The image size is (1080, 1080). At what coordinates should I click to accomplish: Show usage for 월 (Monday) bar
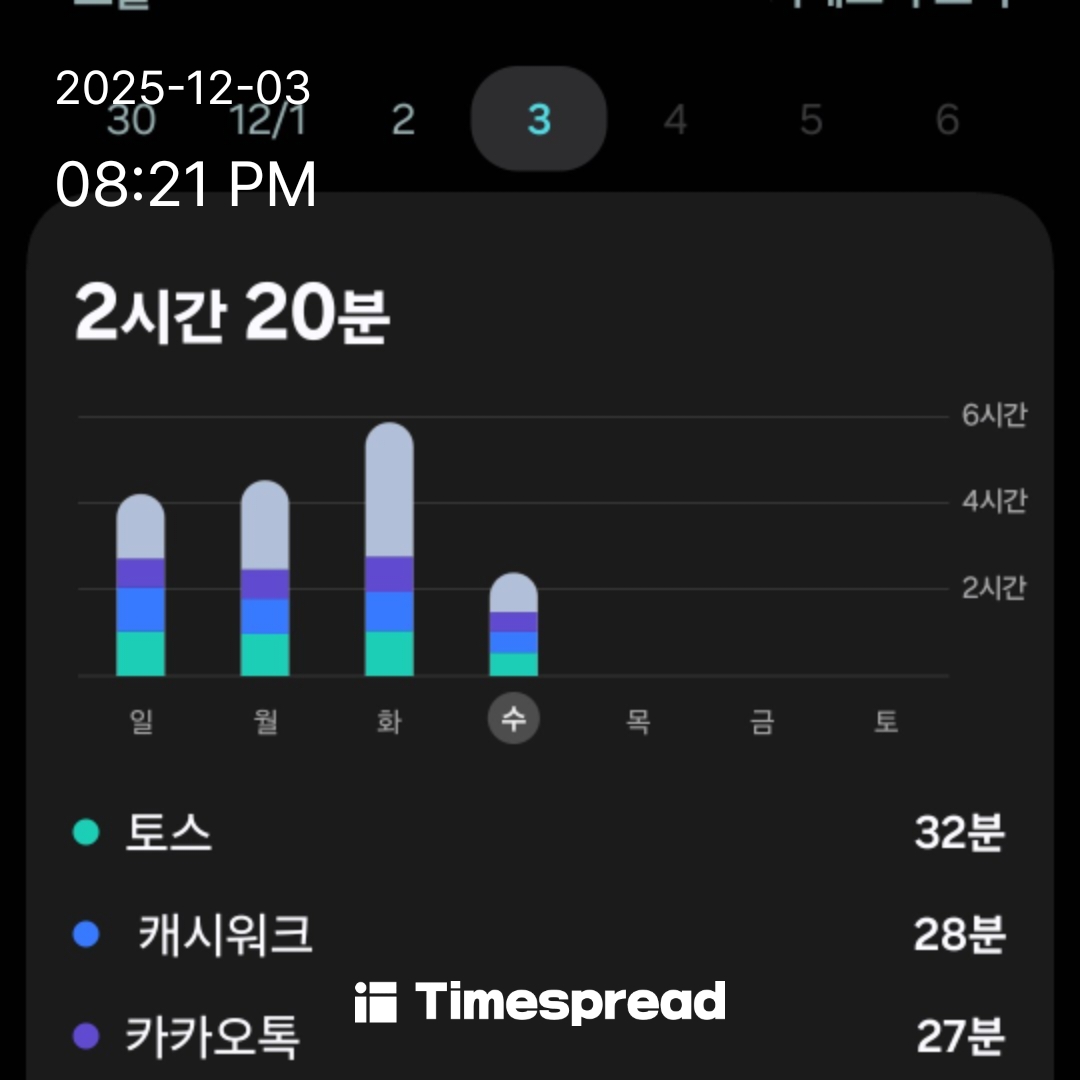point(265,578)
